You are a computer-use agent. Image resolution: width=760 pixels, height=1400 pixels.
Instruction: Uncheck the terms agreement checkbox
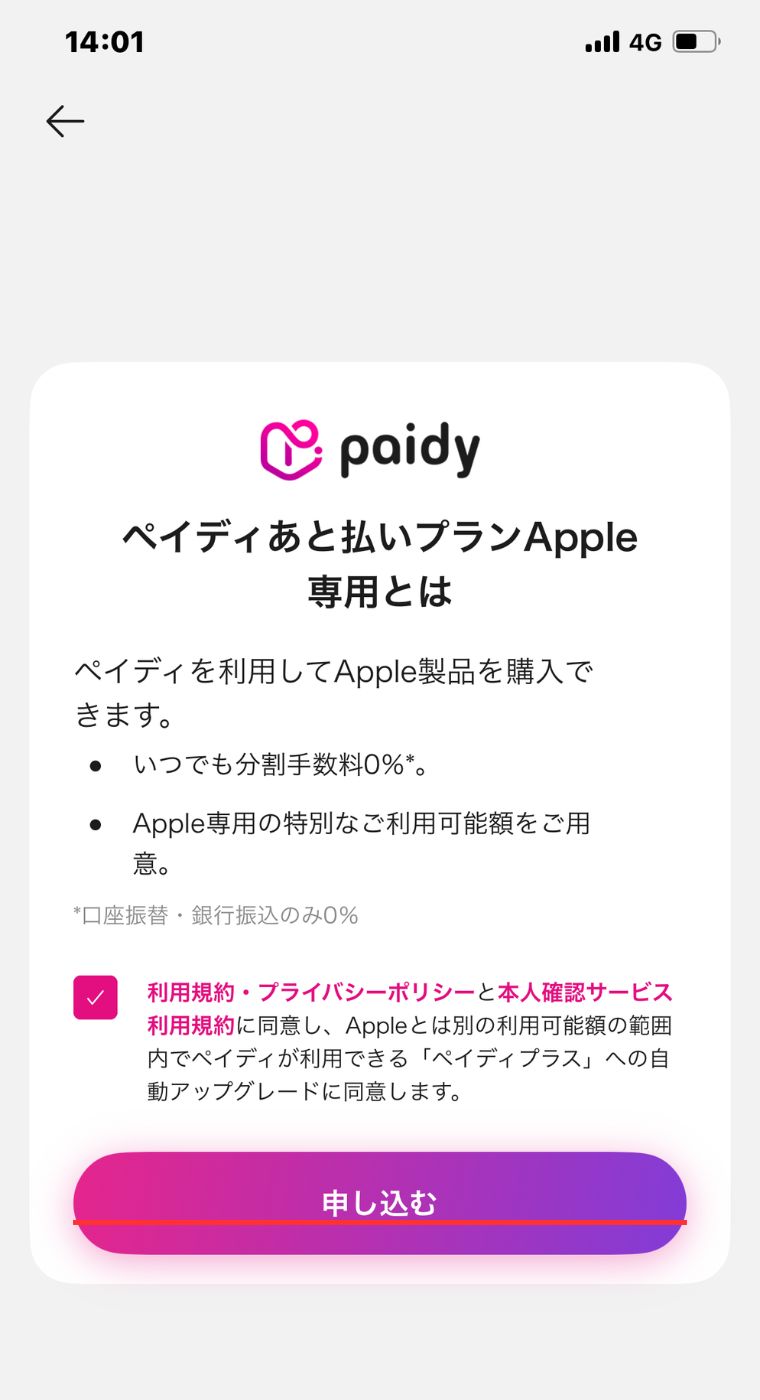point(95,997)
